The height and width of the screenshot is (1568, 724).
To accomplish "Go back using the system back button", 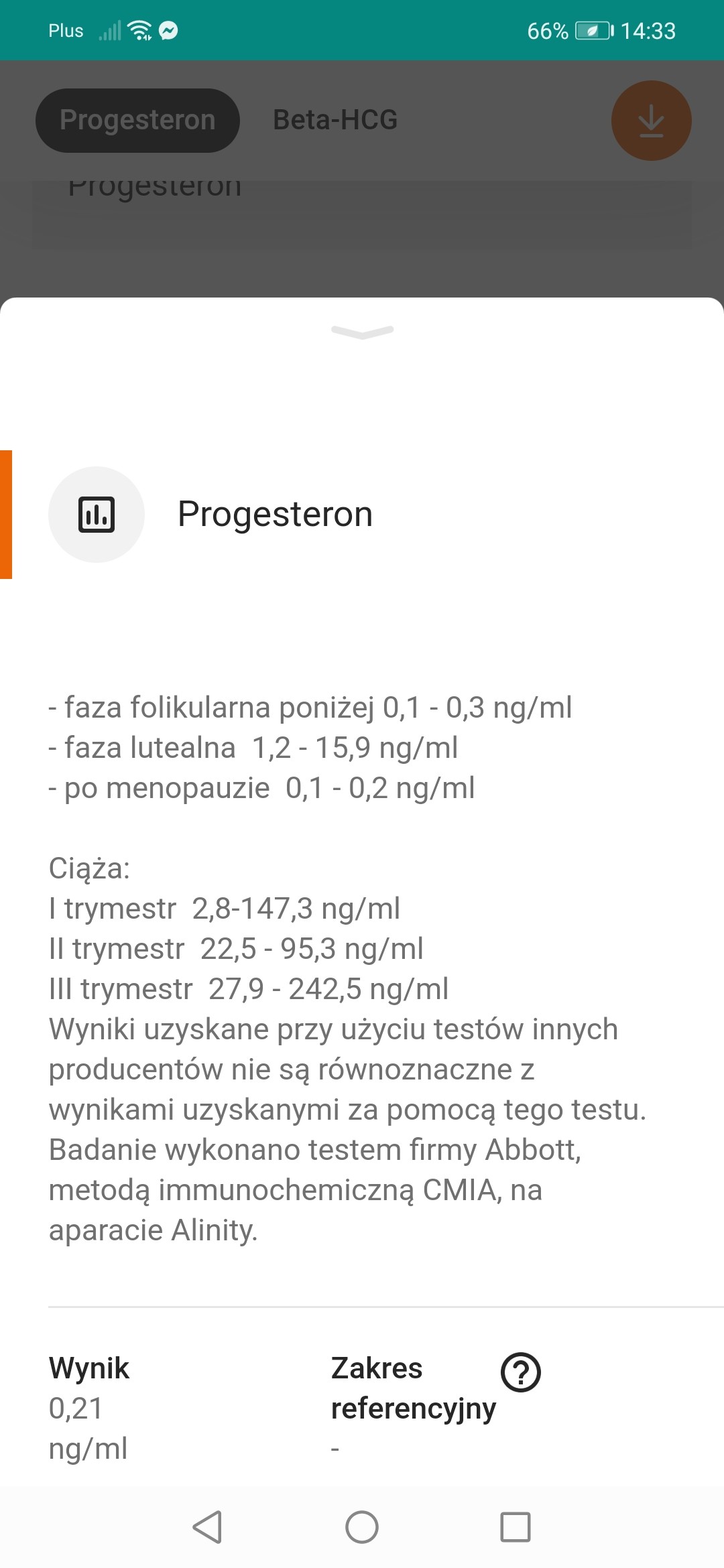I will tap(208, 1527).
